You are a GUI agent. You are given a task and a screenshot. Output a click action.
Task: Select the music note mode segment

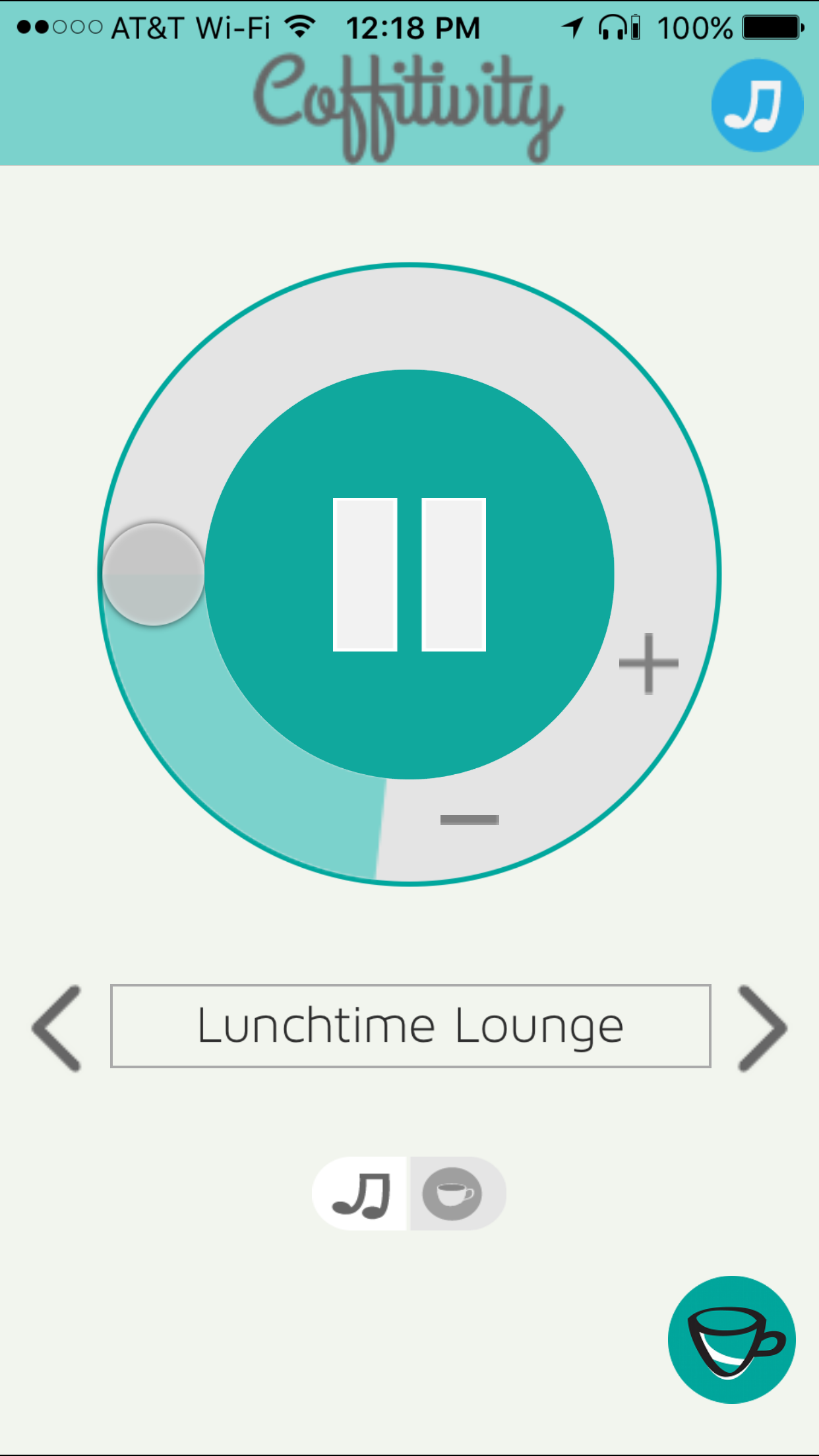click(361, 1194)
